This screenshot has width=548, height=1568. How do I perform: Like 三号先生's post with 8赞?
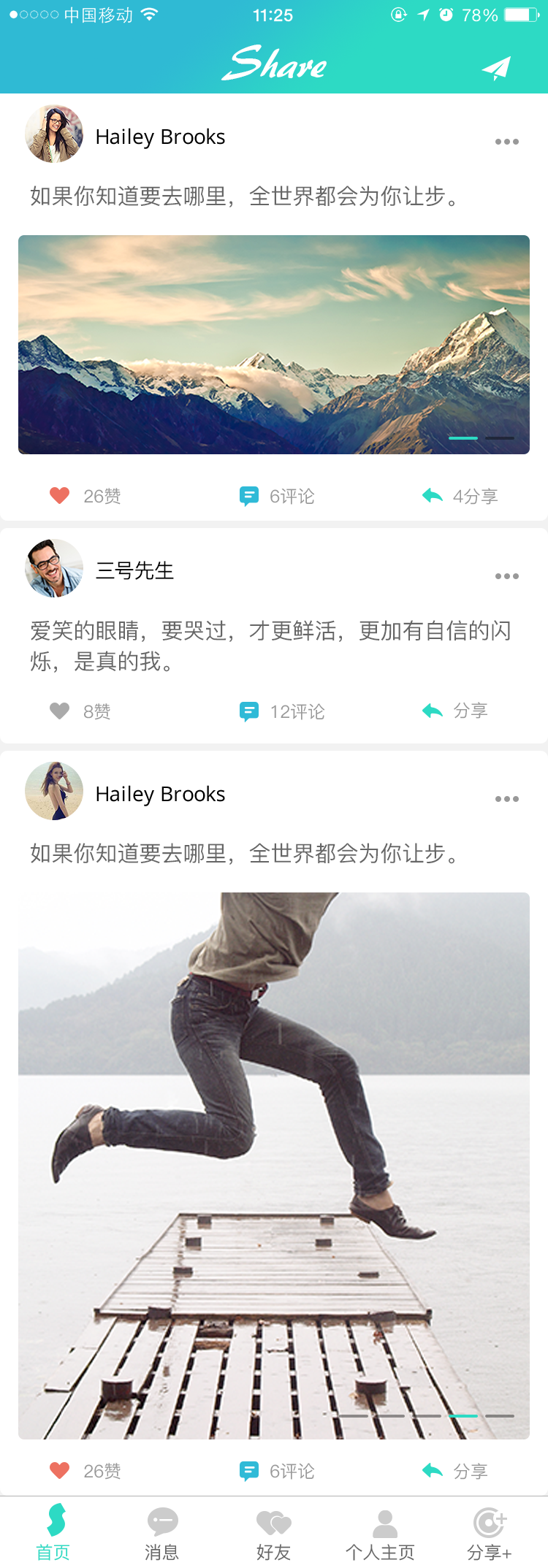pos(60,711)
